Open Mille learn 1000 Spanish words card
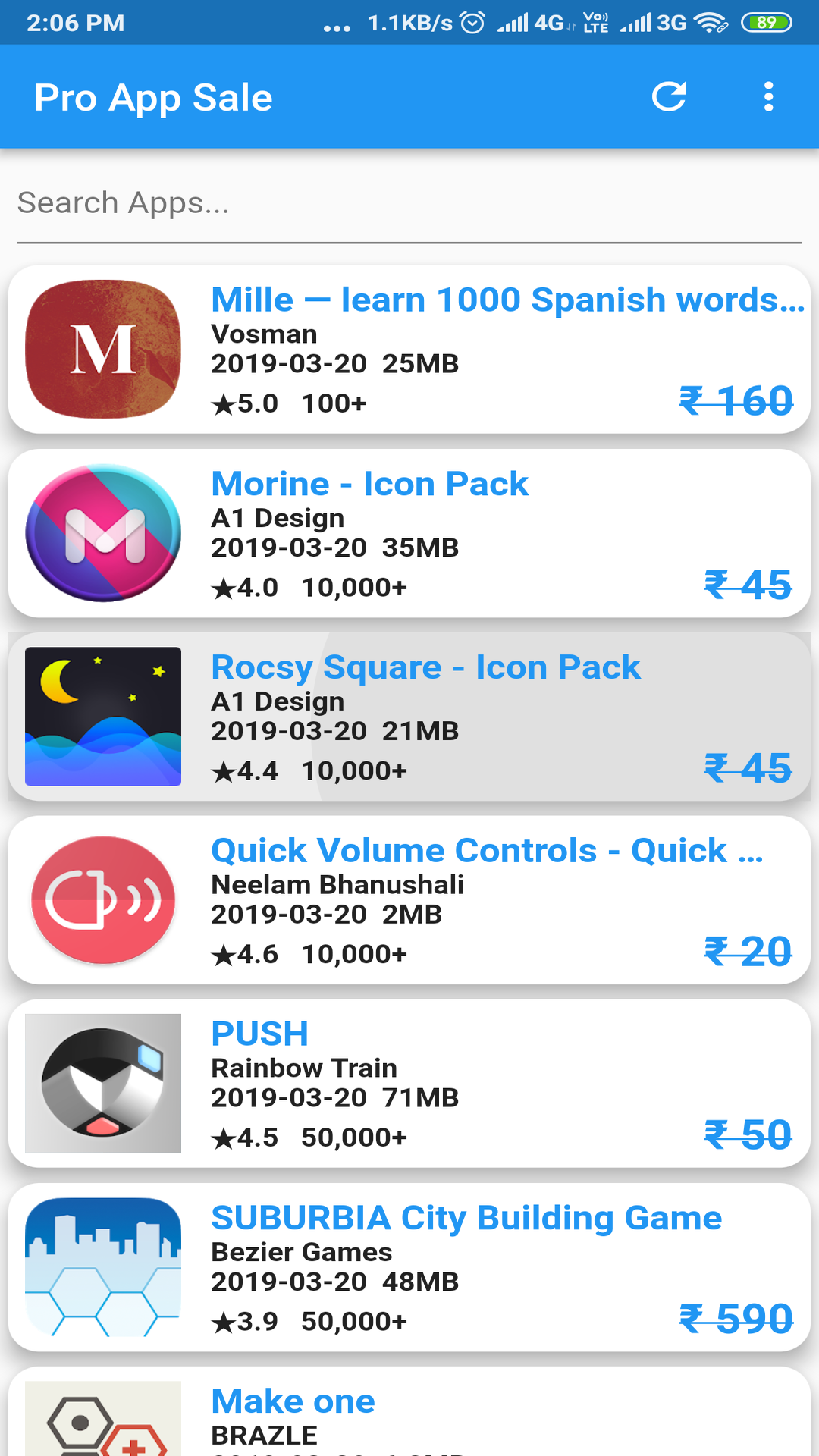819x1456 pixels. [x=409, y=349]
